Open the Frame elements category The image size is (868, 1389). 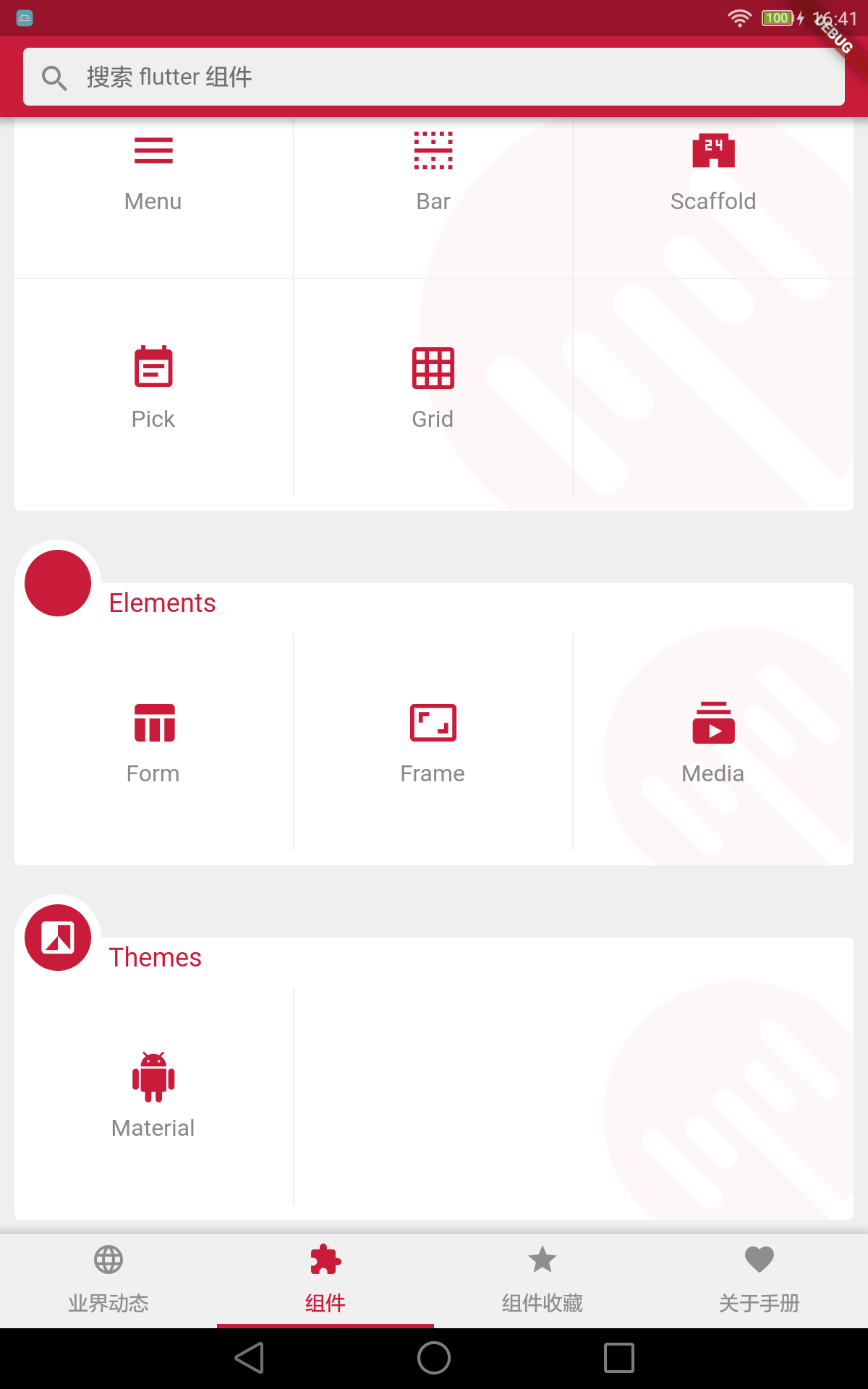pyautogui.click(x=433, y=742)
